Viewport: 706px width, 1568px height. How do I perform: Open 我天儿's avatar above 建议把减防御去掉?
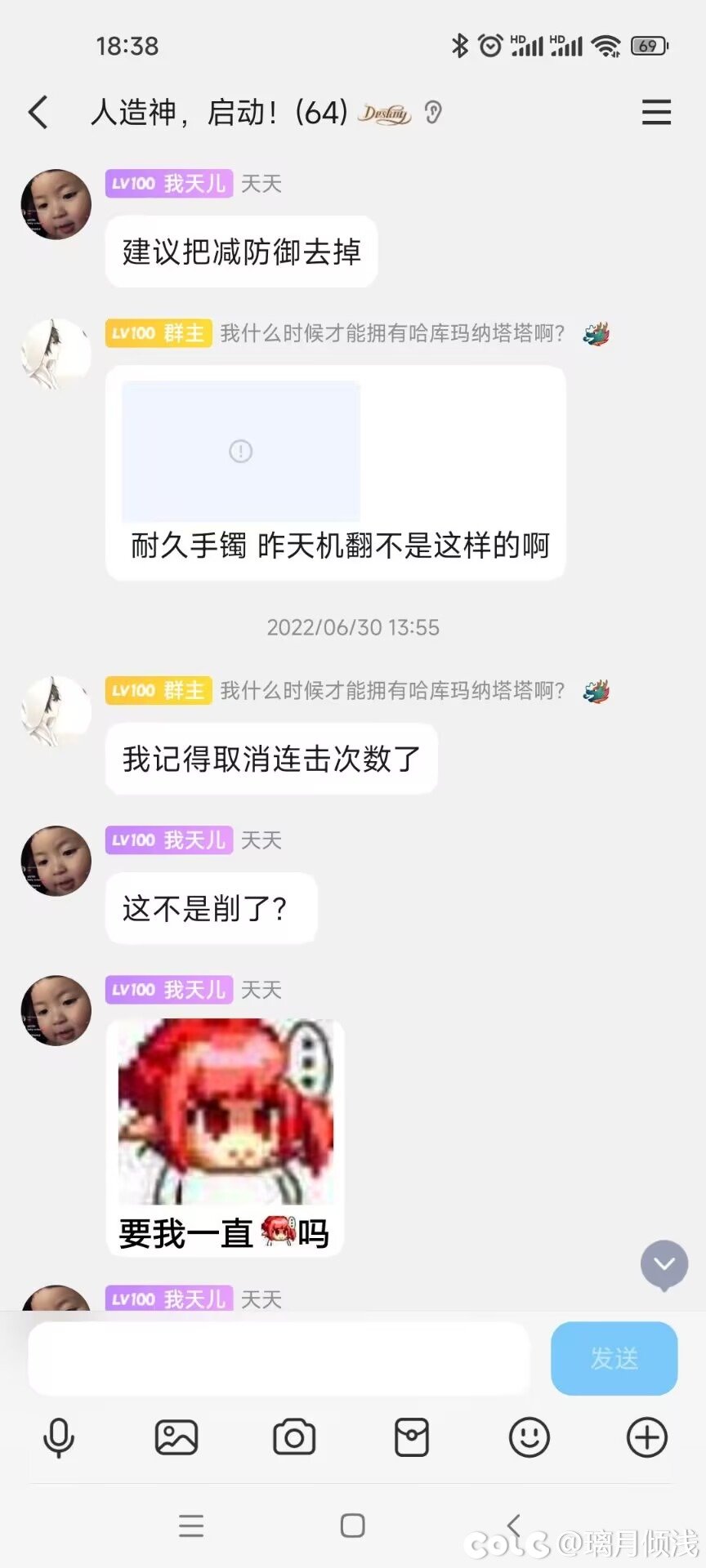tap(56, 204)
